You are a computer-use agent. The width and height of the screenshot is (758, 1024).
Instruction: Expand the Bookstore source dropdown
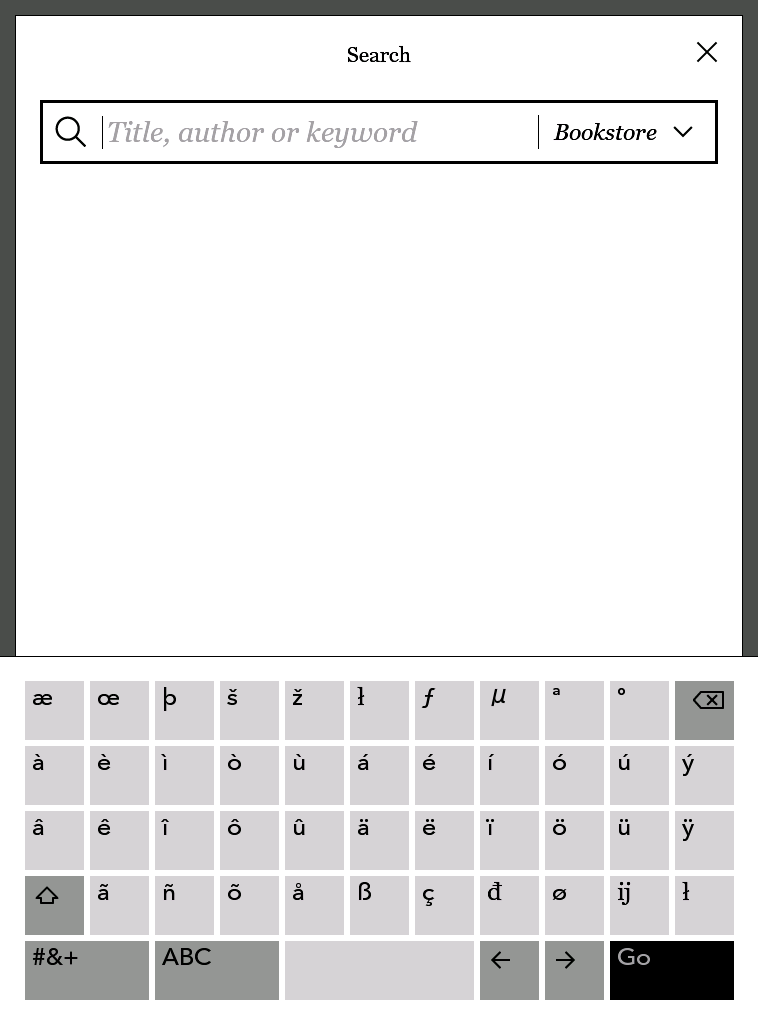click(x=624, y=132)
